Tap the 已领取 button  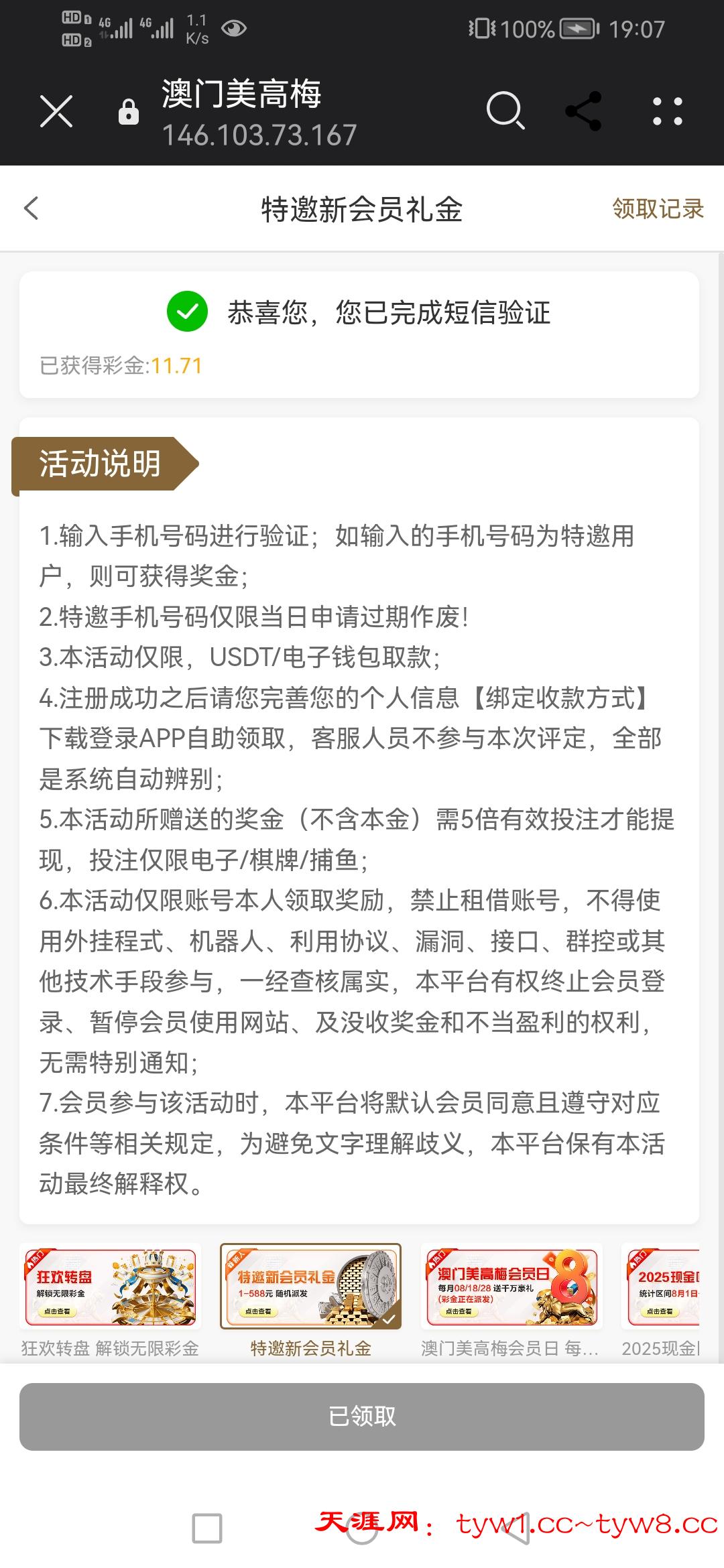click(x=362, y=1417)
